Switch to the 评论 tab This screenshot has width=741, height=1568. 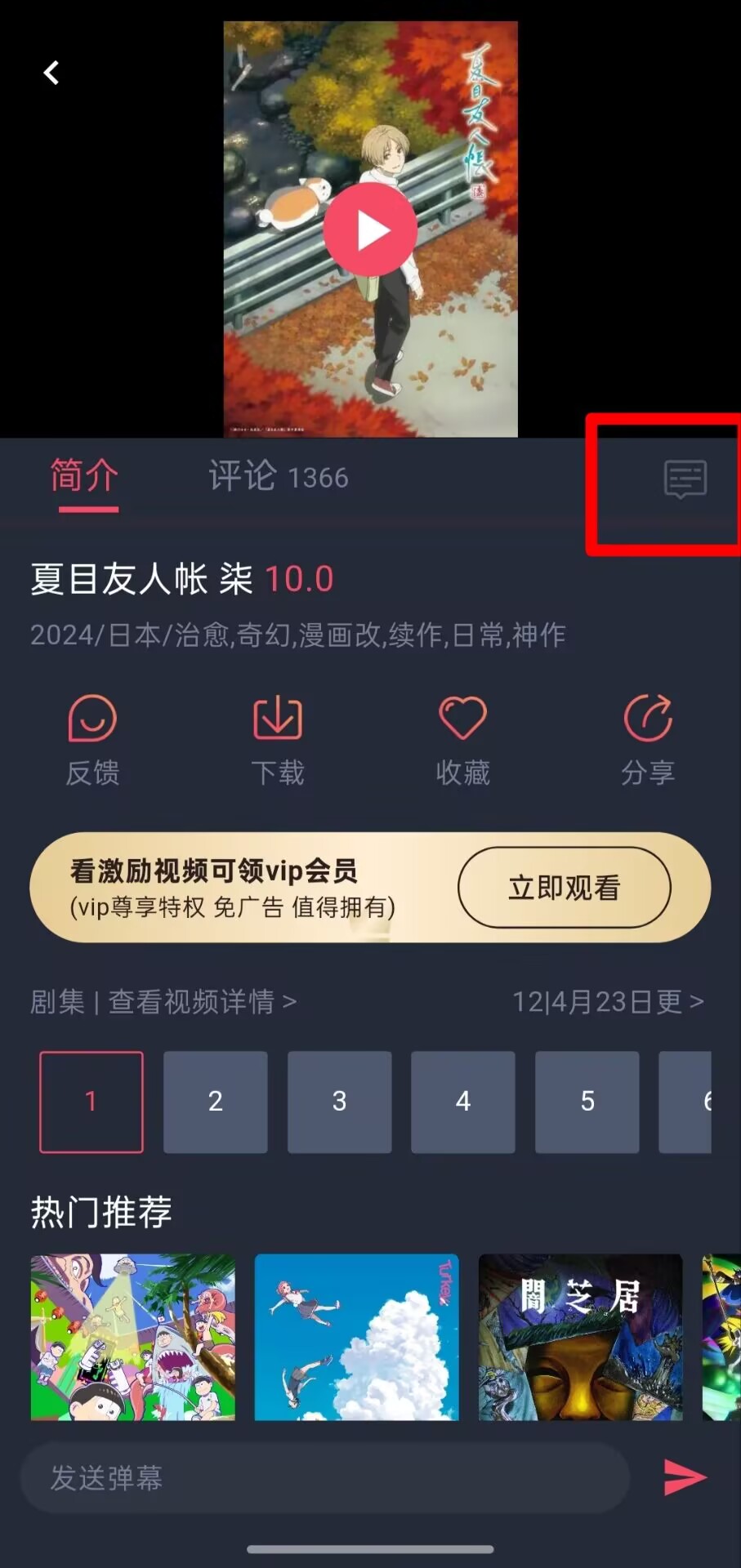pos(278,476)
